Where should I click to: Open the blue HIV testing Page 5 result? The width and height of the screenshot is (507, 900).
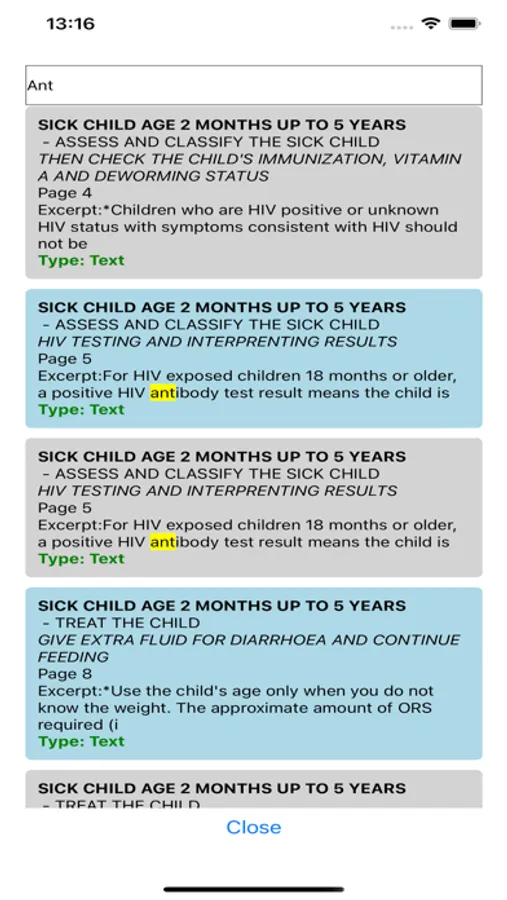[253, 358]
